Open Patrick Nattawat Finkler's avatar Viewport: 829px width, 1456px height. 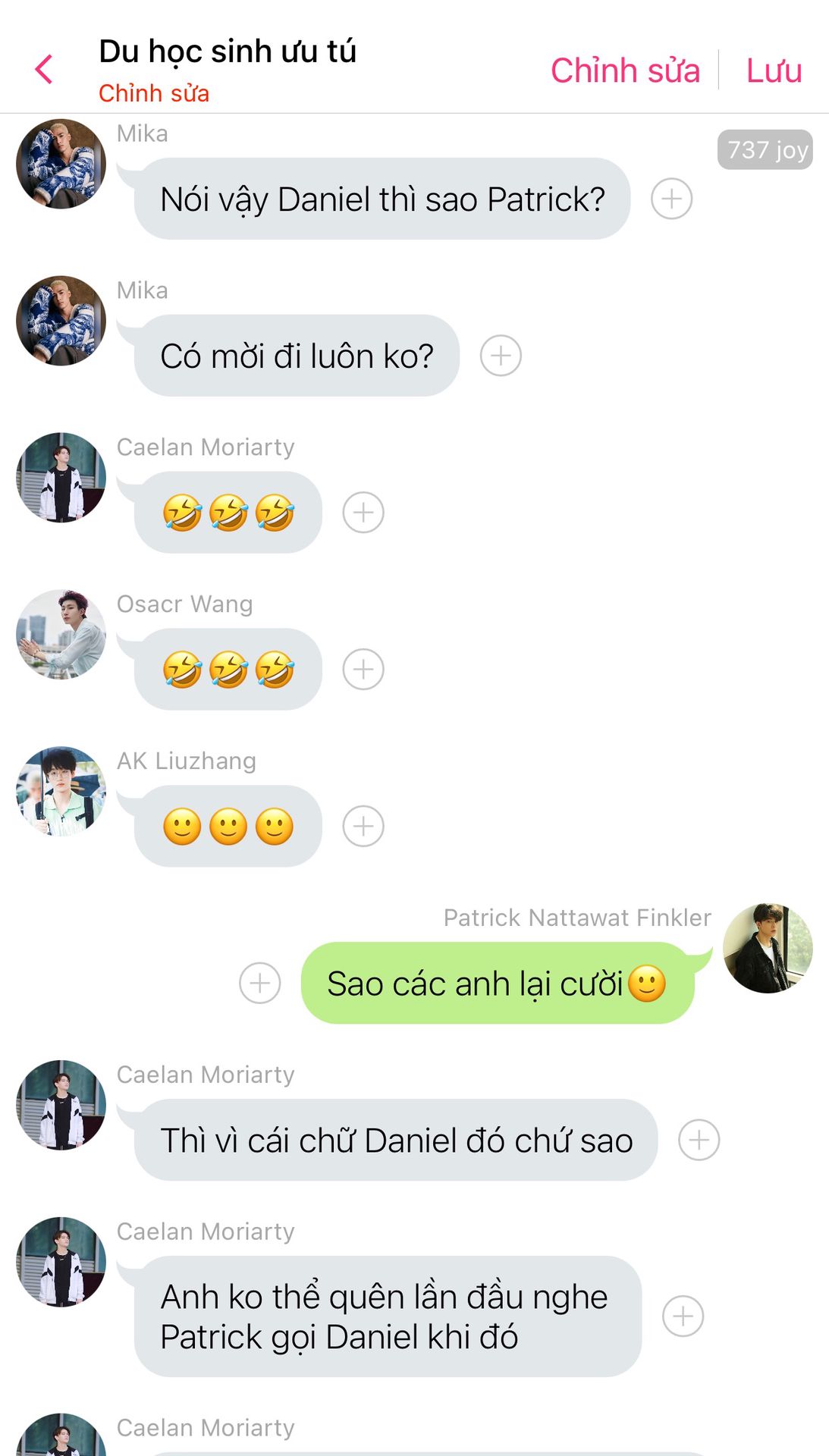click(767, 949)
